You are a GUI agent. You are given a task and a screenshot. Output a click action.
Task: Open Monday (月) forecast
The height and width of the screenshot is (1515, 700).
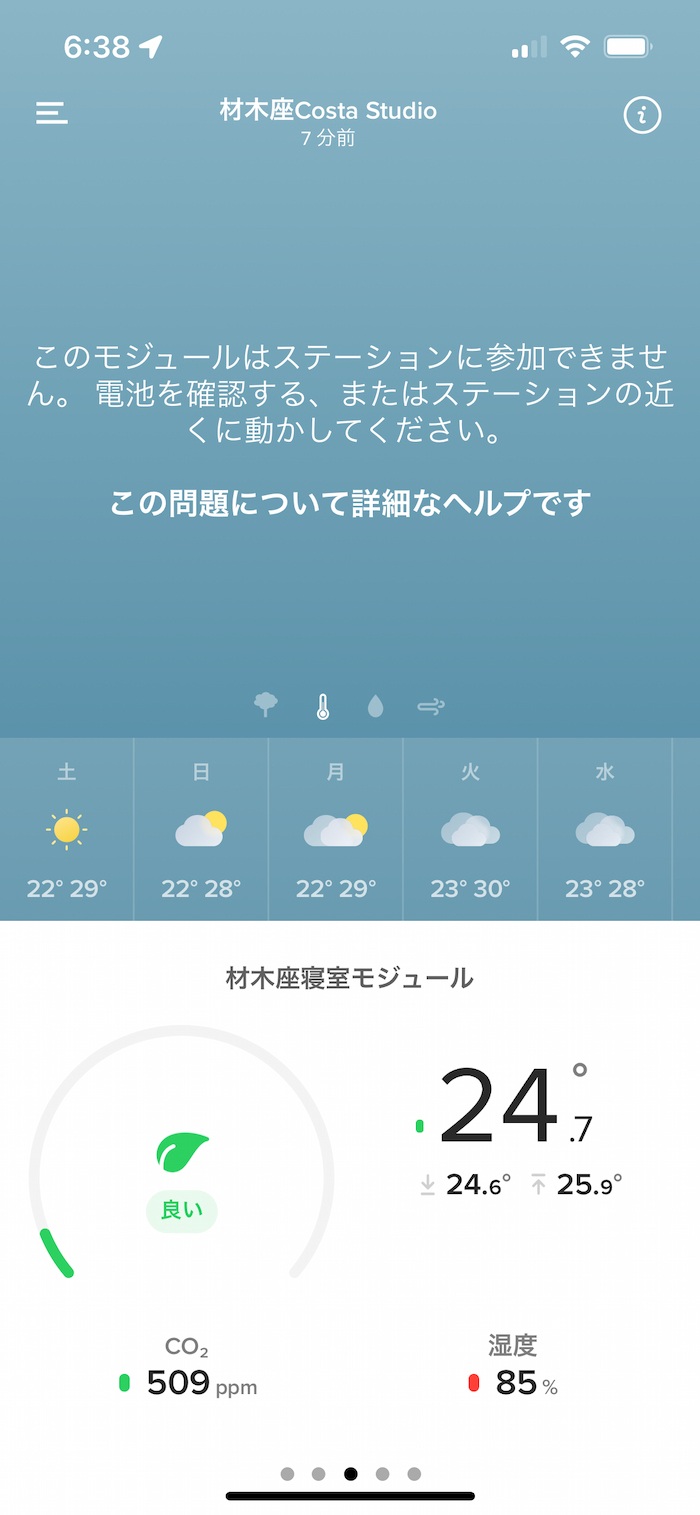(336, 830)
